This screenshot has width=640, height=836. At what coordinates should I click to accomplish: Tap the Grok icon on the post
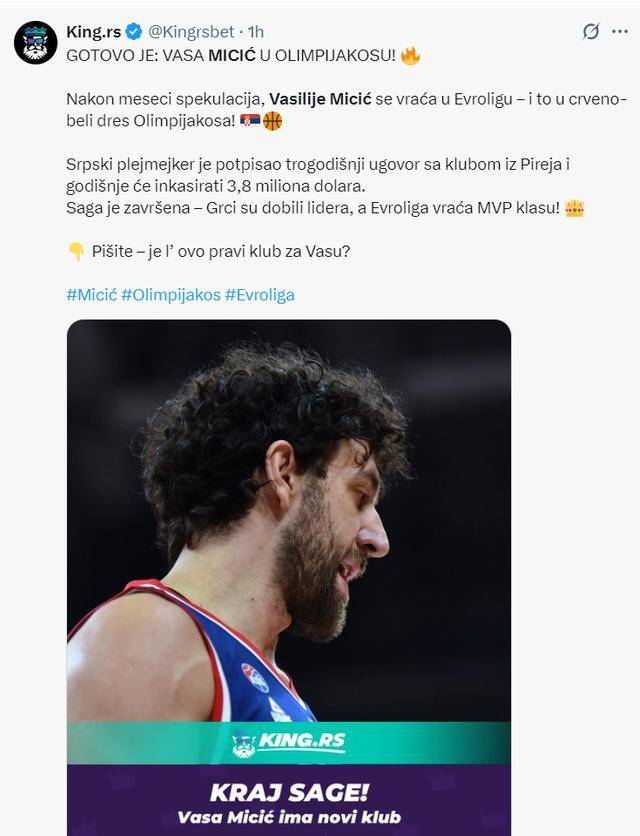click(x=591, y=32)
